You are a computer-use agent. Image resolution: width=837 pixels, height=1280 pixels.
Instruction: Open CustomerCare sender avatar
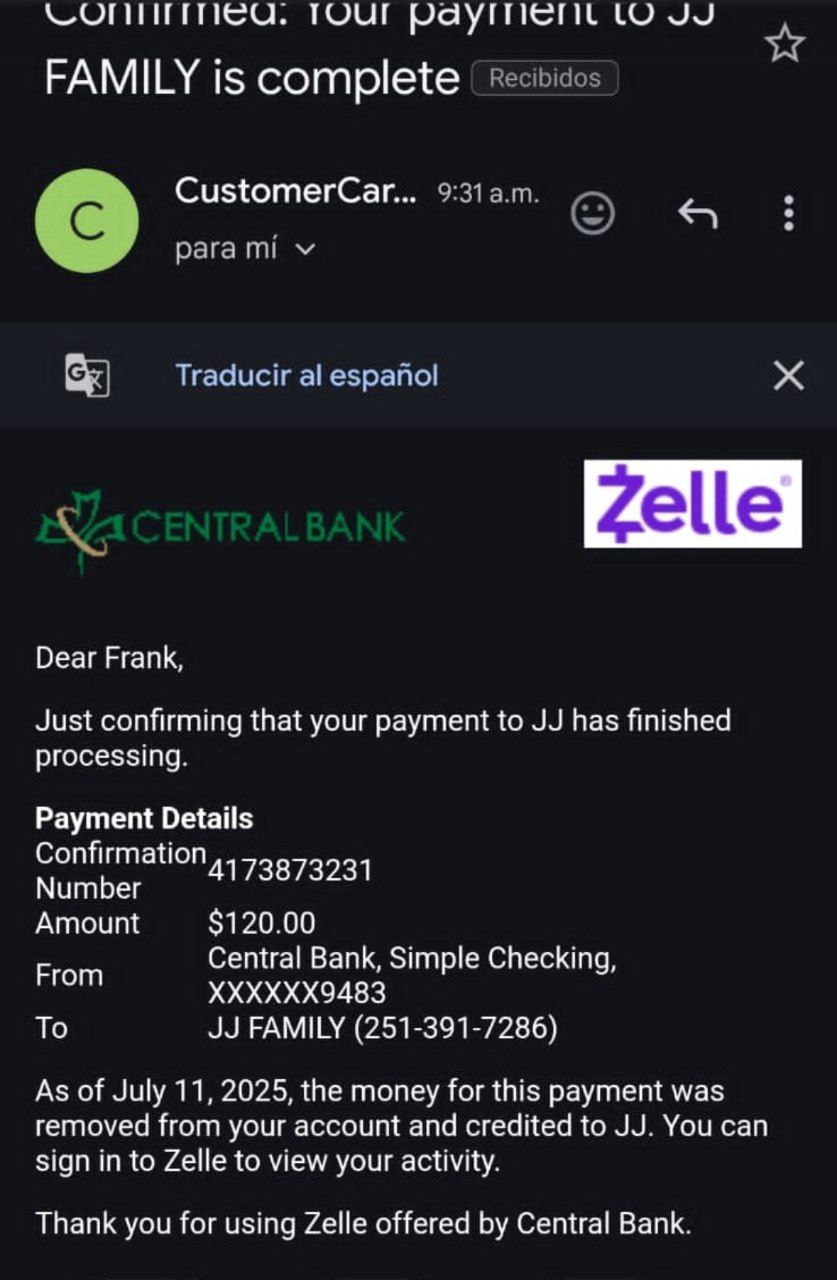tap(86, 221)
